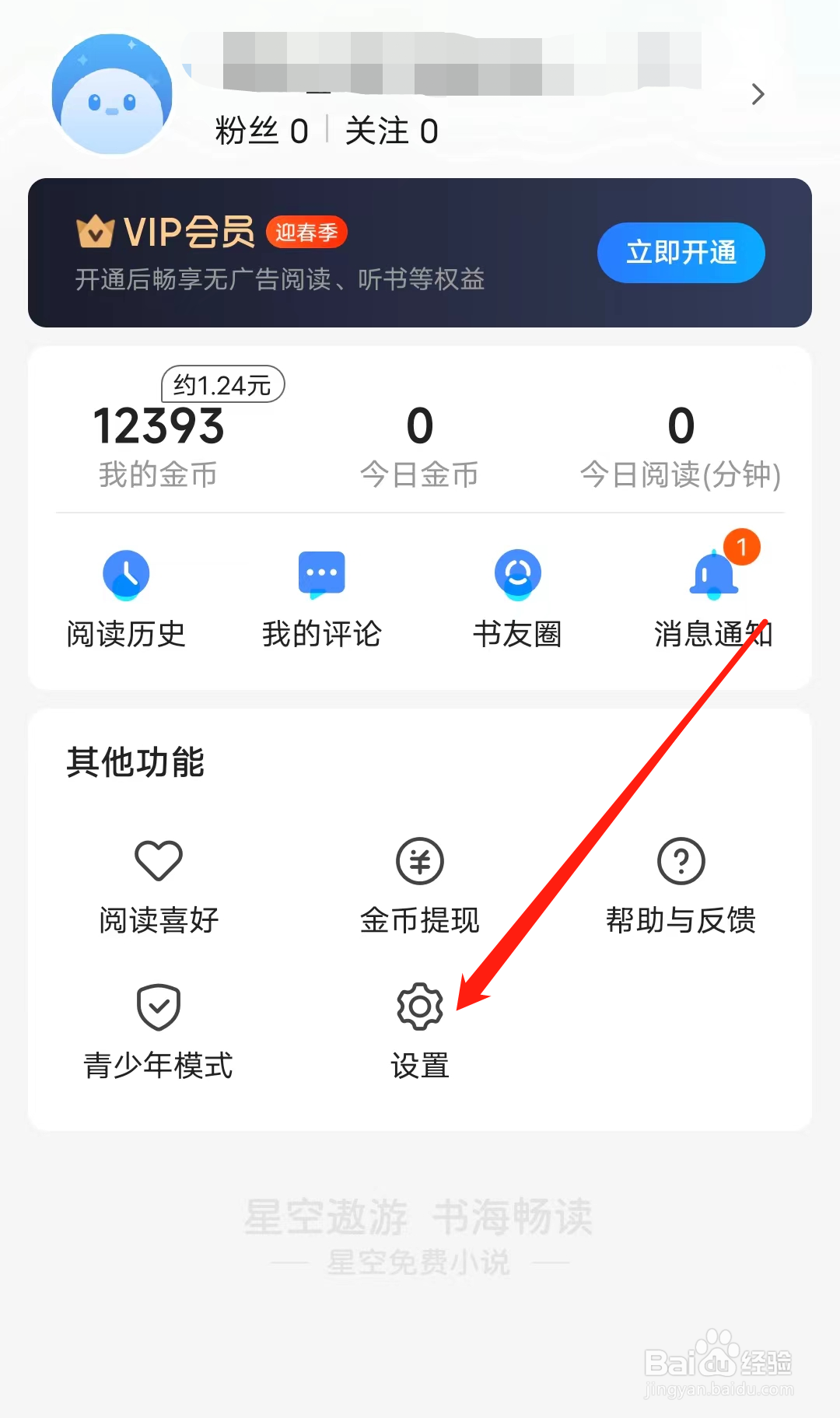Click the 约1.24元 value bubble
840x1418 pixels.
point(223,383)
